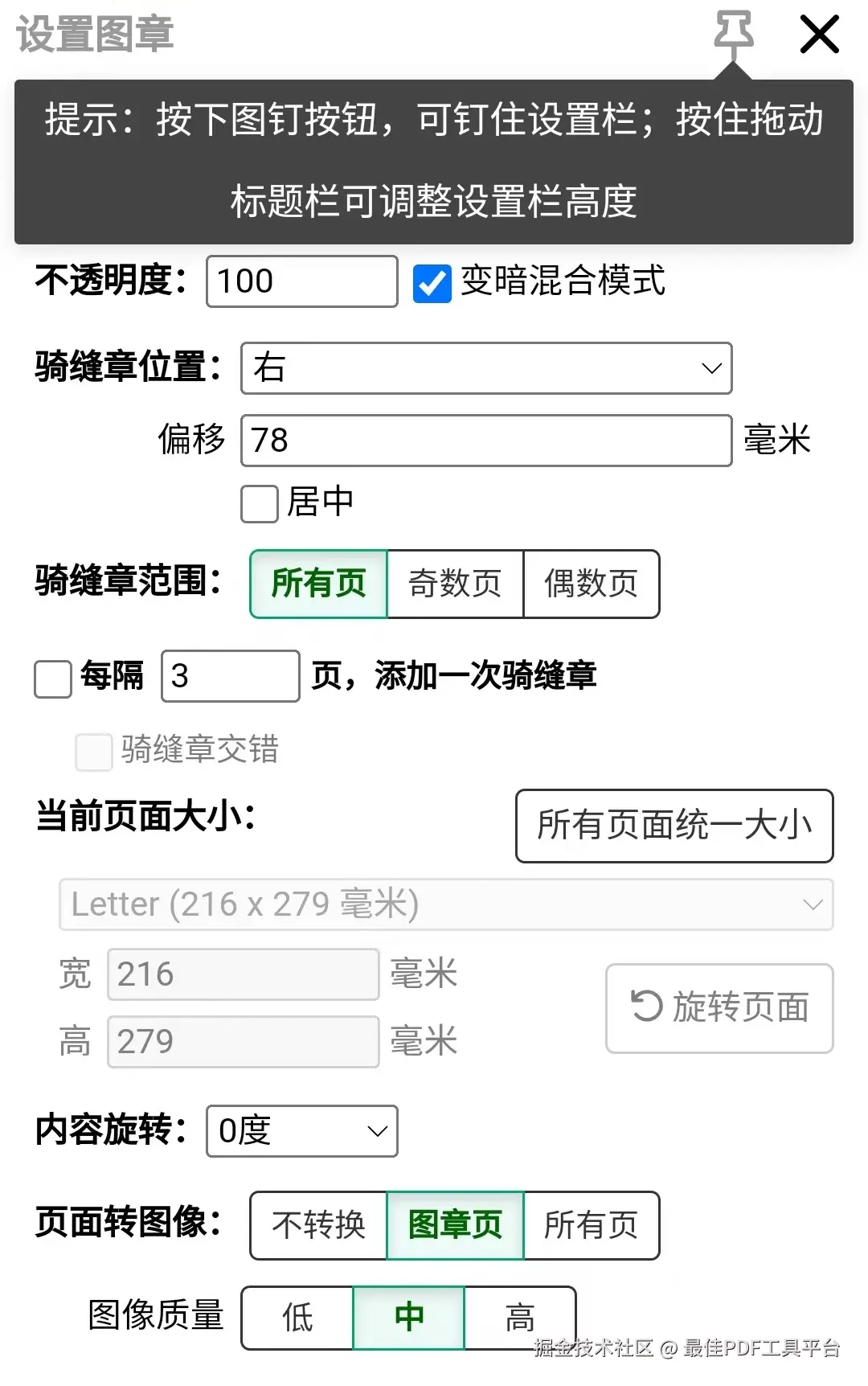Select 奇数页 for 骑缝章范围
Image resolution: width=868 pixels, height=1386 pixels.
(x=455, y=584)
